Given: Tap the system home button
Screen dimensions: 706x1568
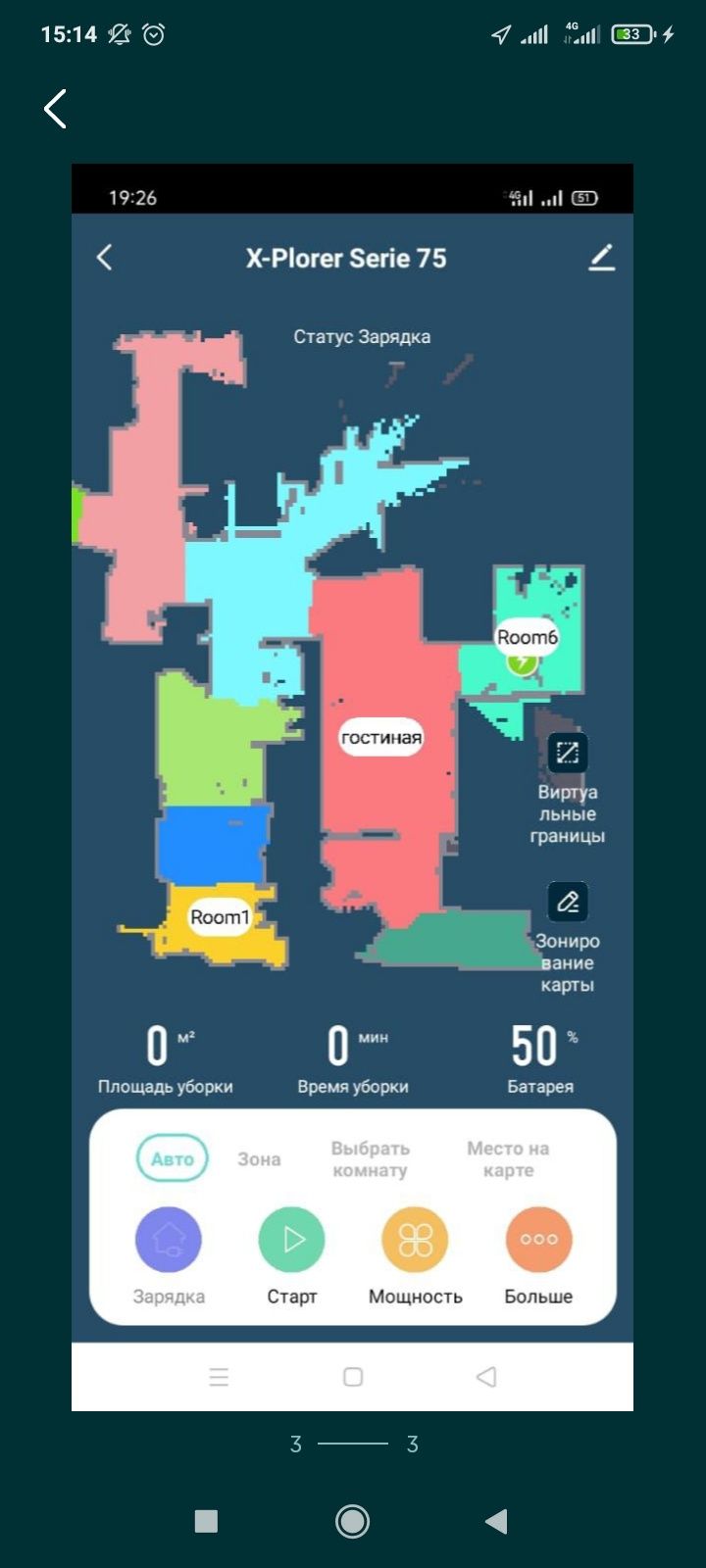Looking at the screenshot, I should coord(352,1521).
